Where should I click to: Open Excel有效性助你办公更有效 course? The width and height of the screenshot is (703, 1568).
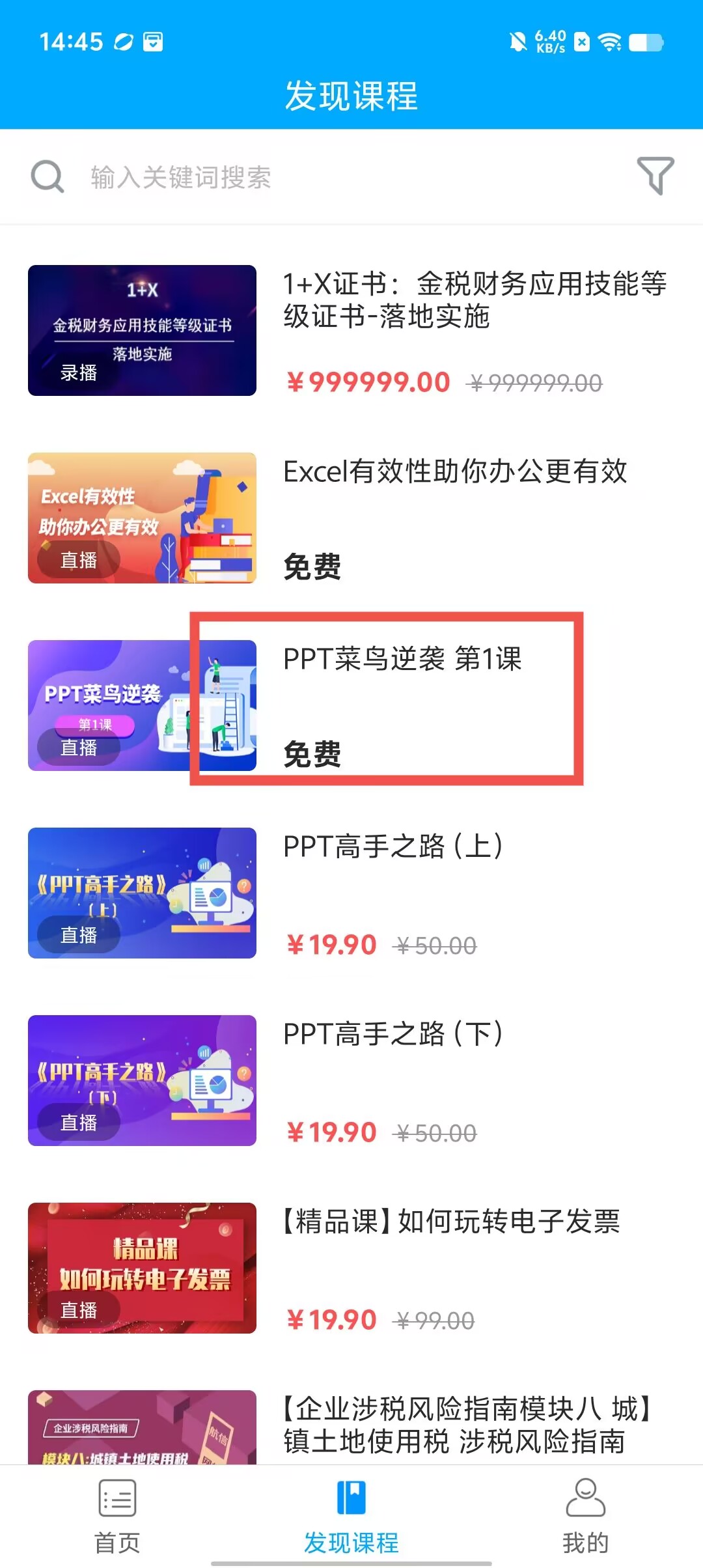pos(456,471)
